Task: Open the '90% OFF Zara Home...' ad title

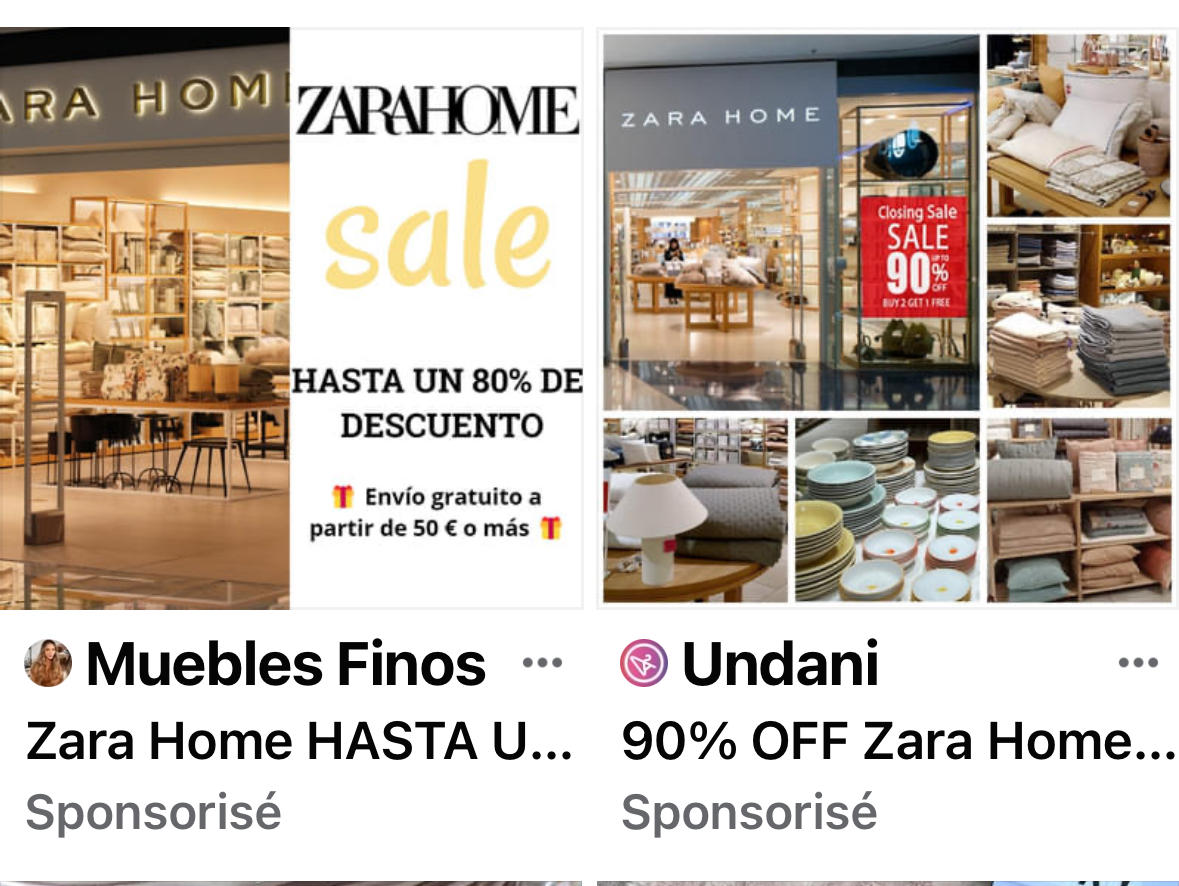Action: (x=897, y=741)
